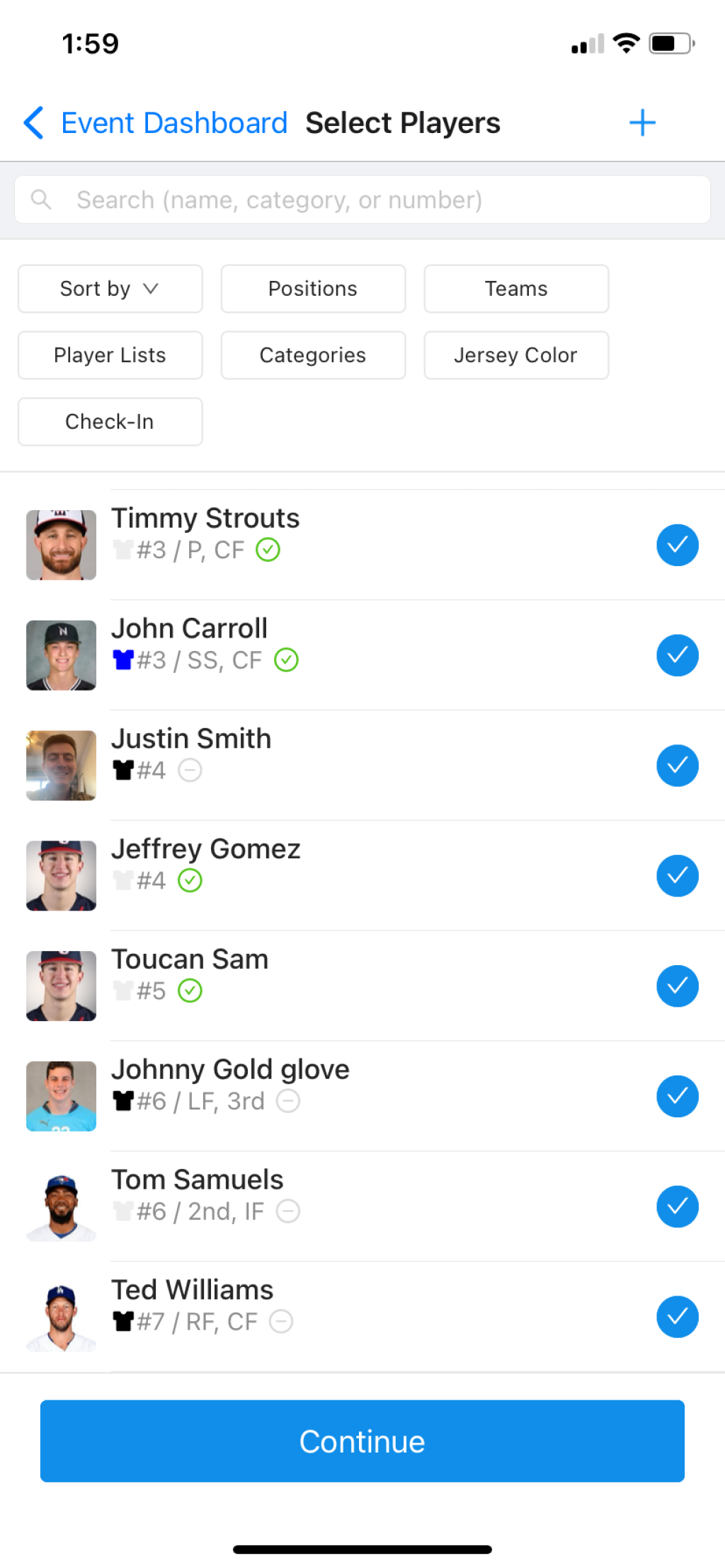Uncheck Ted Williams
The height and width of the screenshot is (1568, 725).
(x=677, y=1317)
